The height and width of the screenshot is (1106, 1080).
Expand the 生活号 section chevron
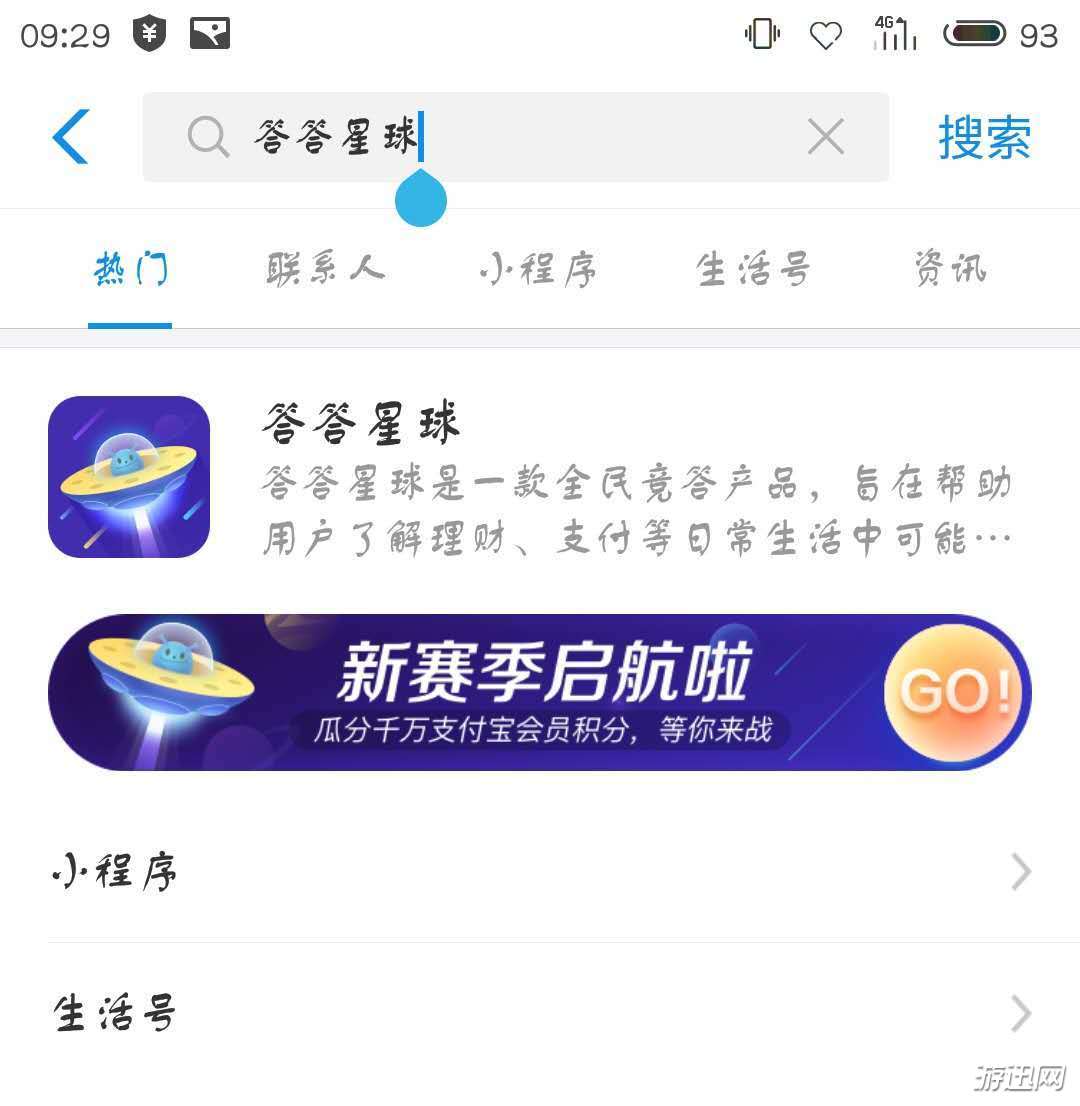[1020, 1012]
